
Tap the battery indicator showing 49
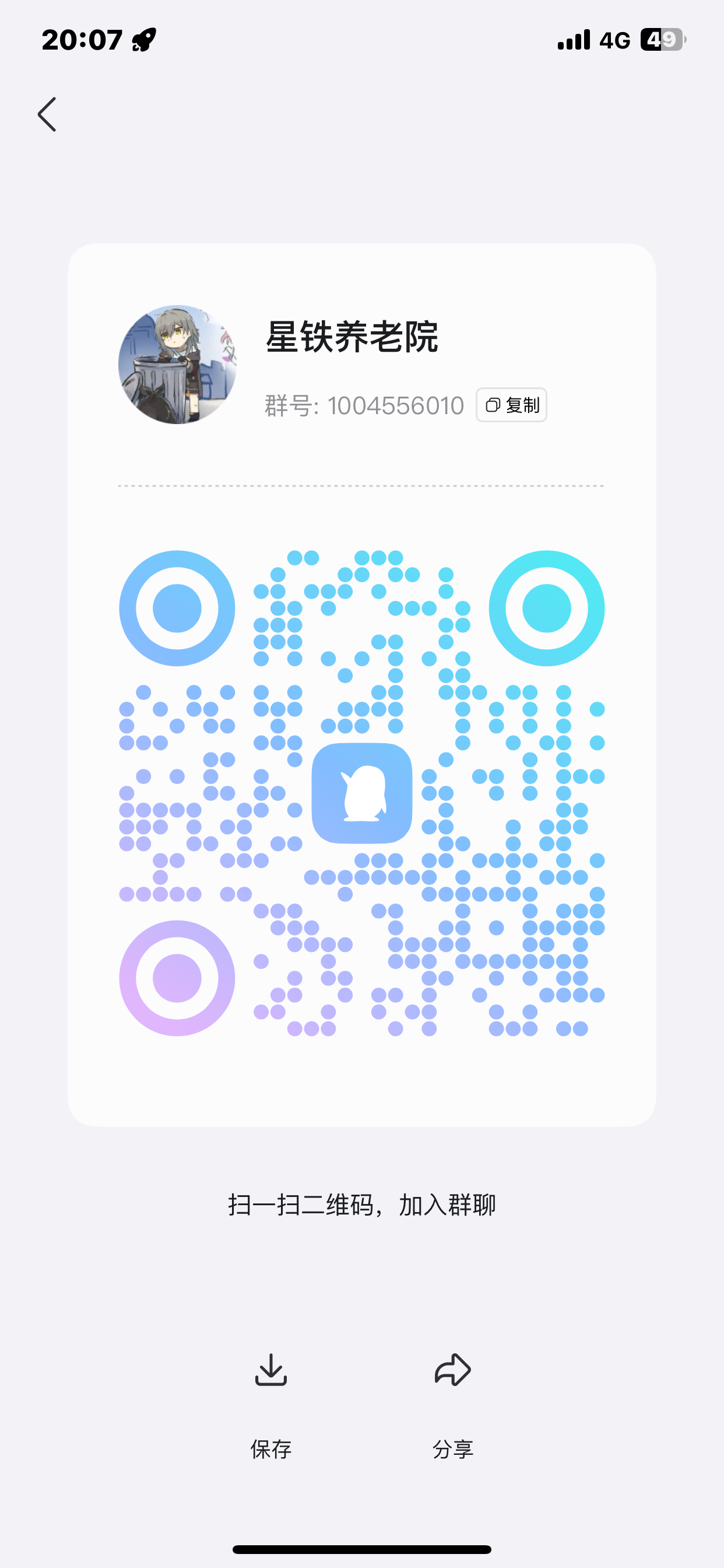tap(664, 39)
